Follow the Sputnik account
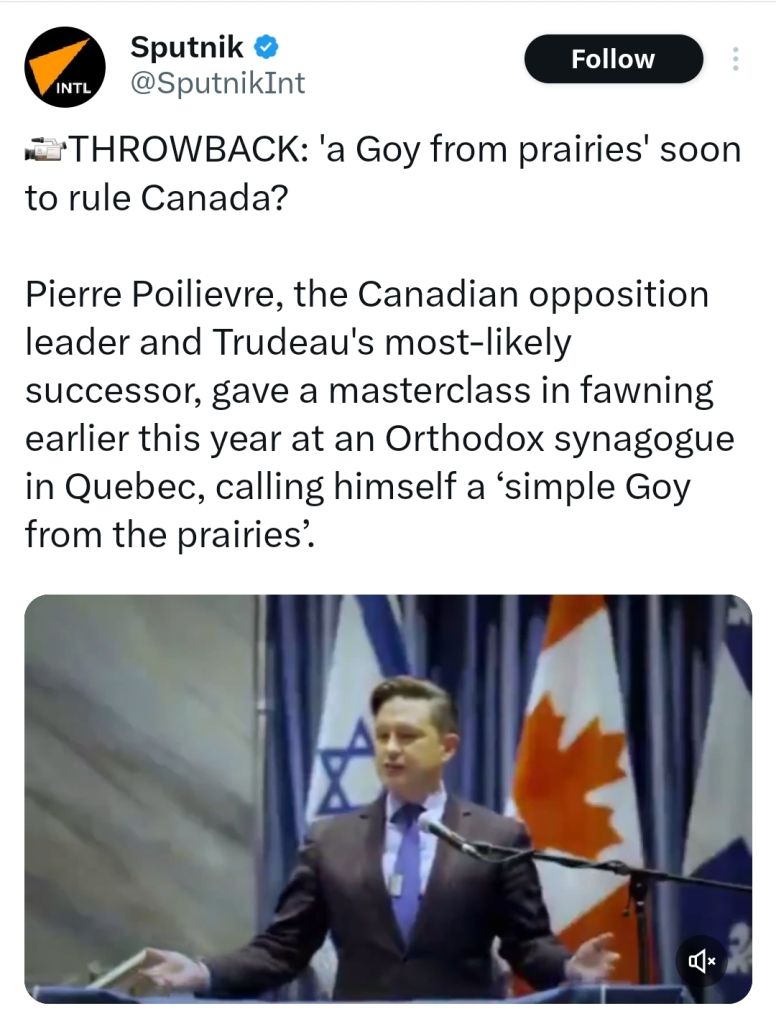 point(613,59)
